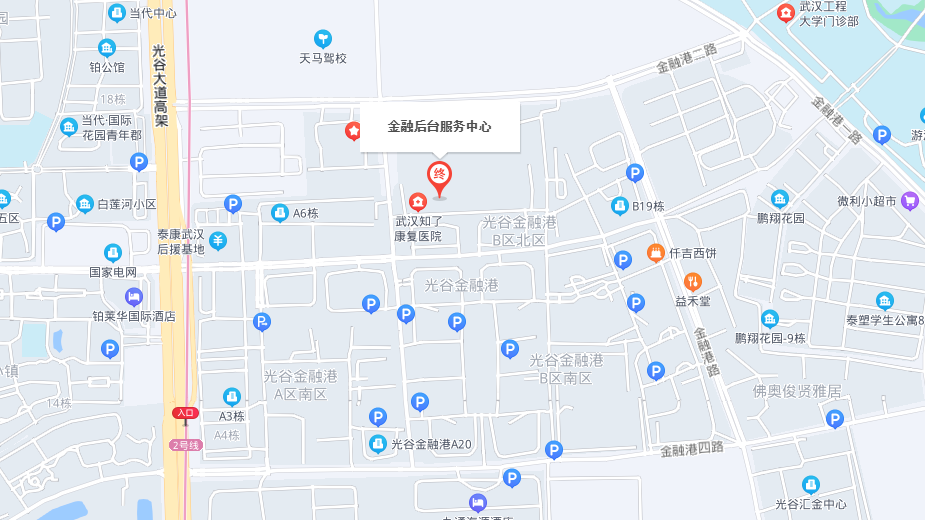This screenshot has height=520, width=925.
Task: Select the B19栋 building marker
Action: [620, 206]
